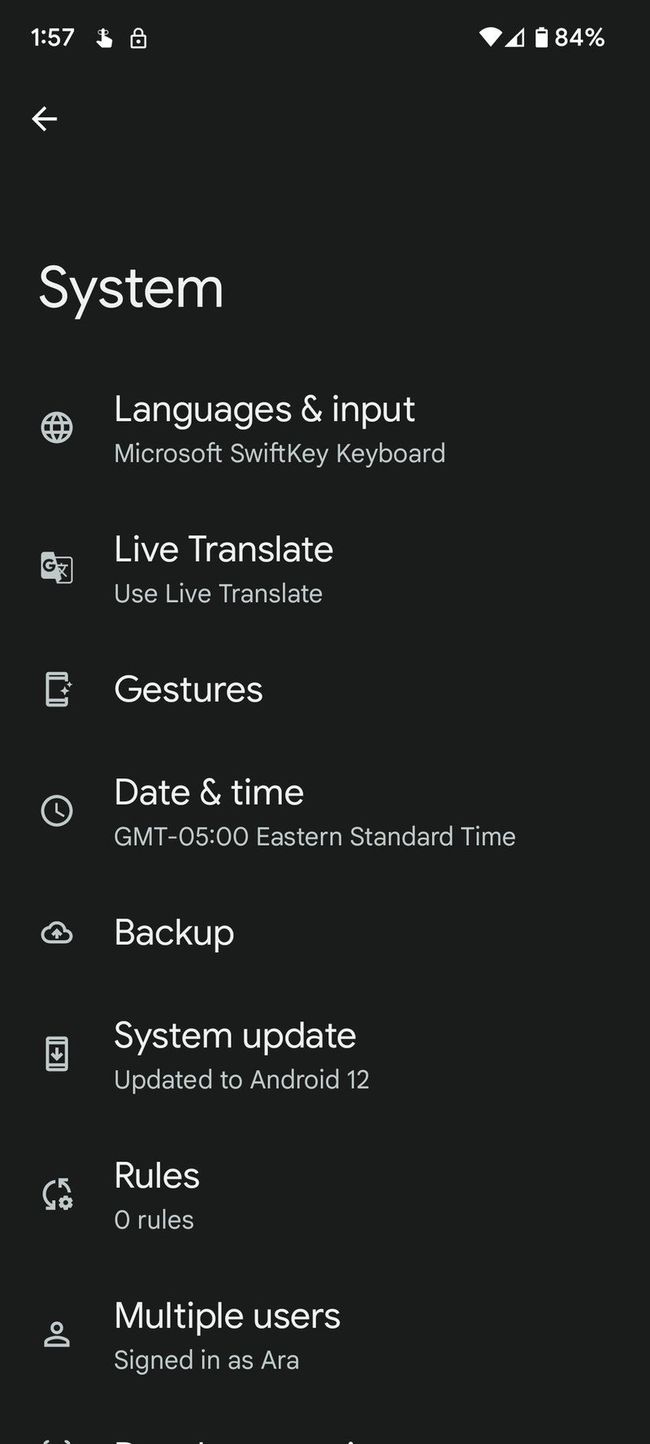Open the Backup settings
This screenshot has width=650, height=1444.
click(174, 933)
